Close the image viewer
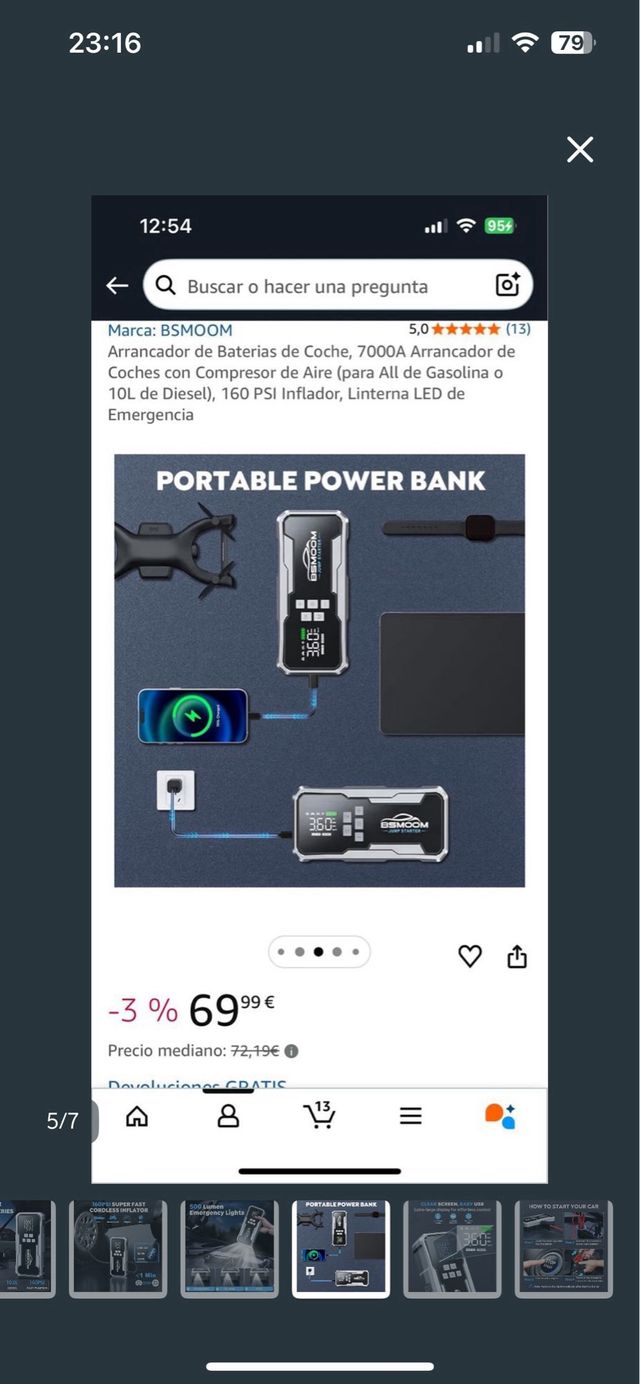Image resolution: width=640 pixels, height=1384 pixels. tap(580, 150)
